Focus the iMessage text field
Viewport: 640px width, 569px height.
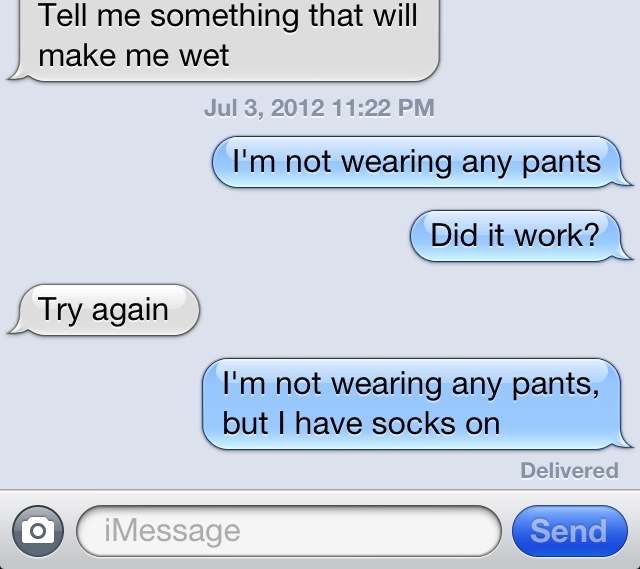point(288,531)
